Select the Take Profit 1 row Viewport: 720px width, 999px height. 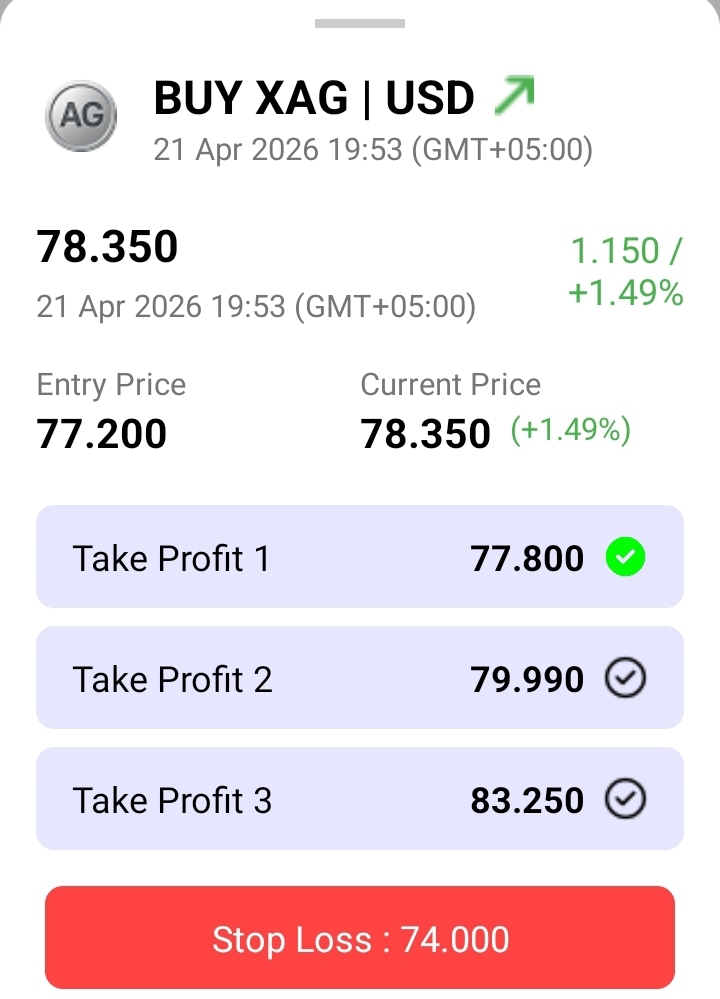pos(360,557)
